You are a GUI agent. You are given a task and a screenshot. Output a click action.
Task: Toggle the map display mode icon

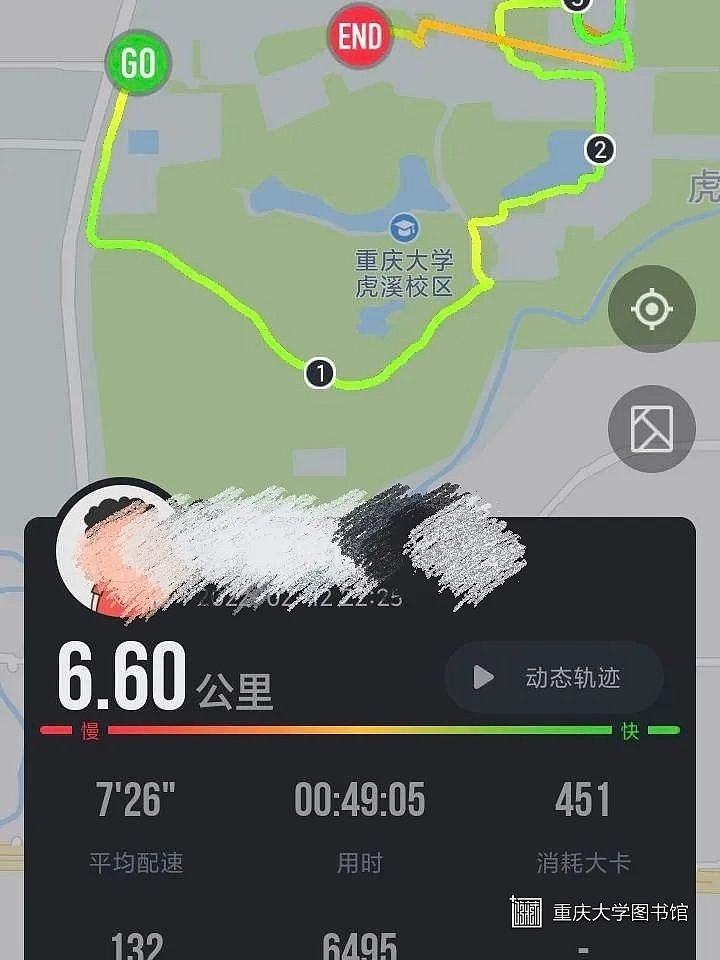(652, 429)
